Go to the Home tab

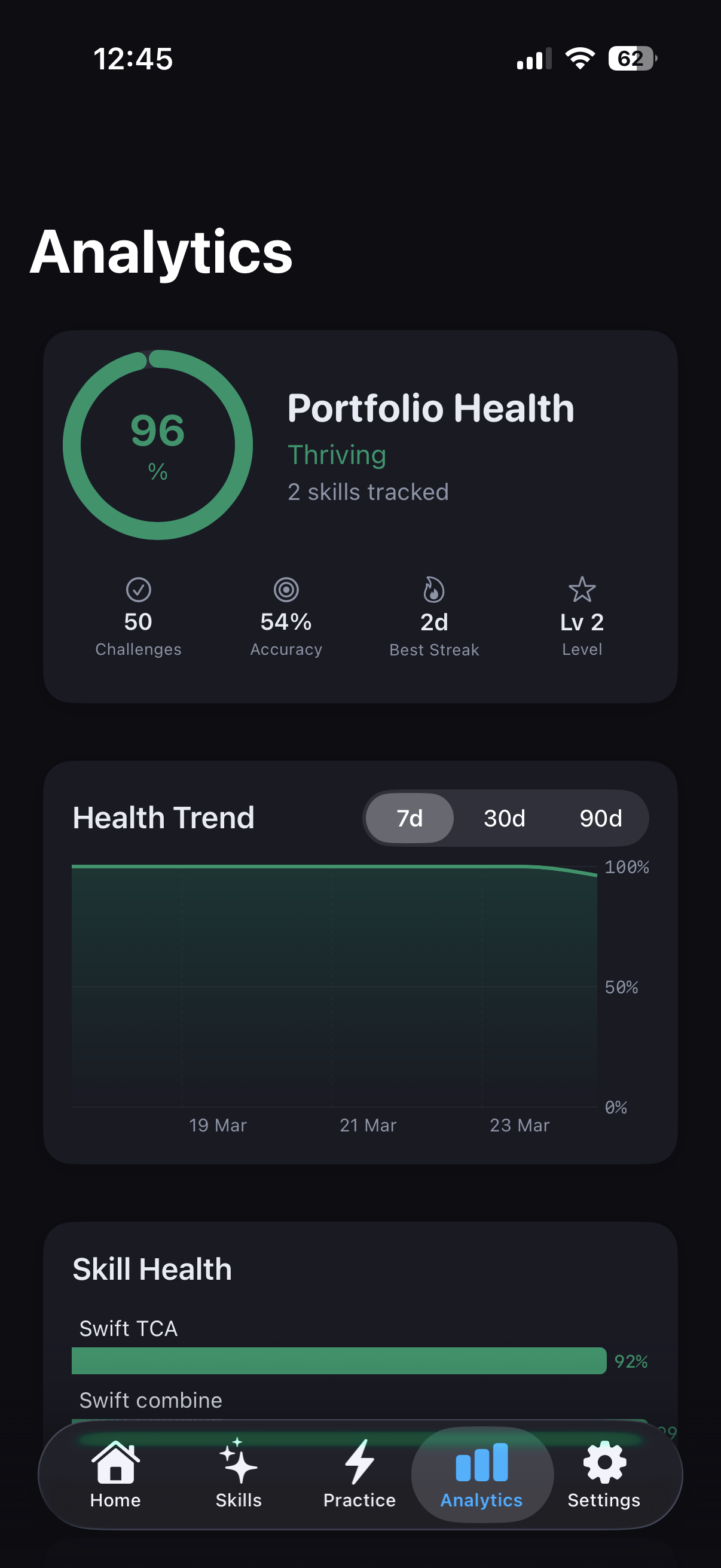115,1474
